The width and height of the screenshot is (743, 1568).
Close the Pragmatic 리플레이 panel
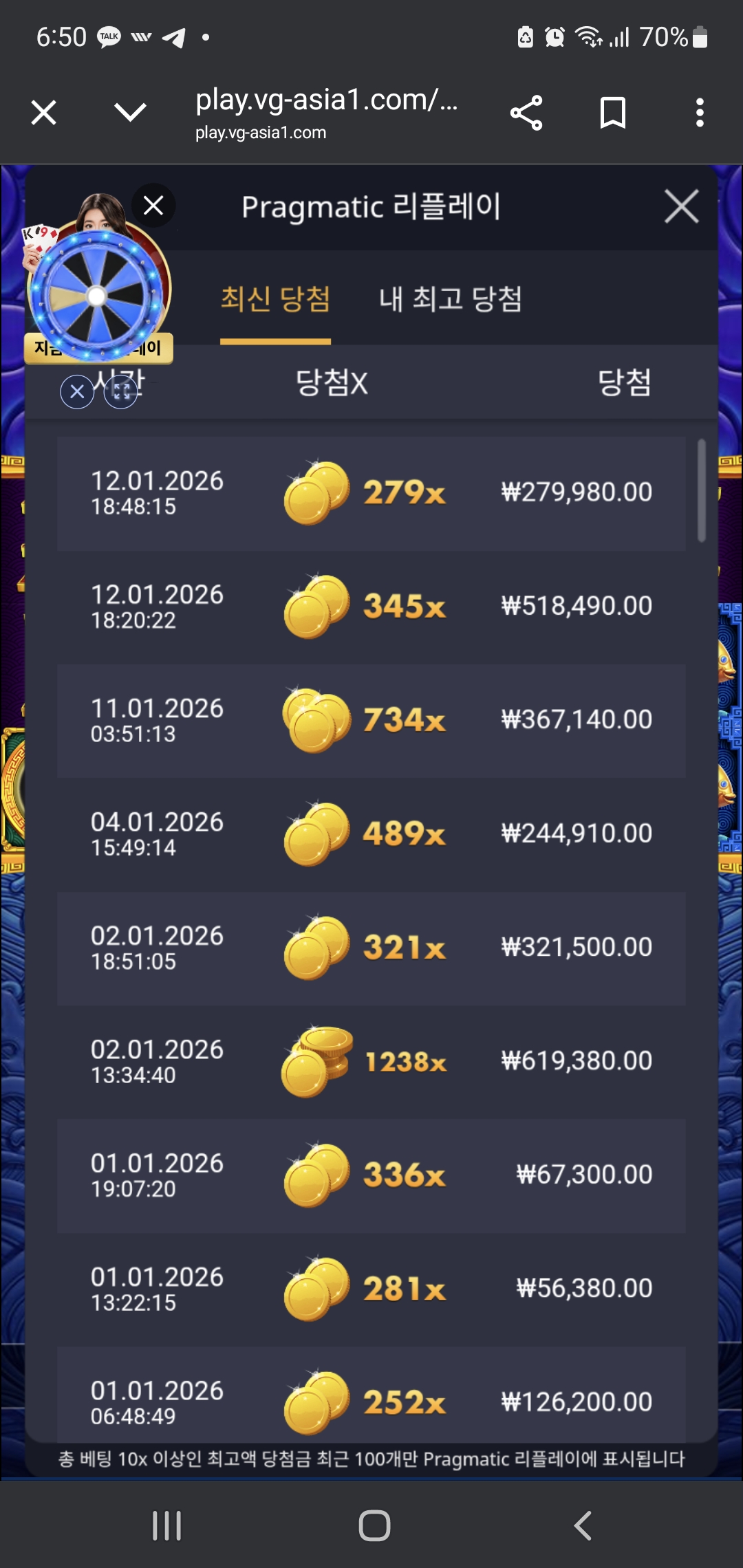(681, 206)
